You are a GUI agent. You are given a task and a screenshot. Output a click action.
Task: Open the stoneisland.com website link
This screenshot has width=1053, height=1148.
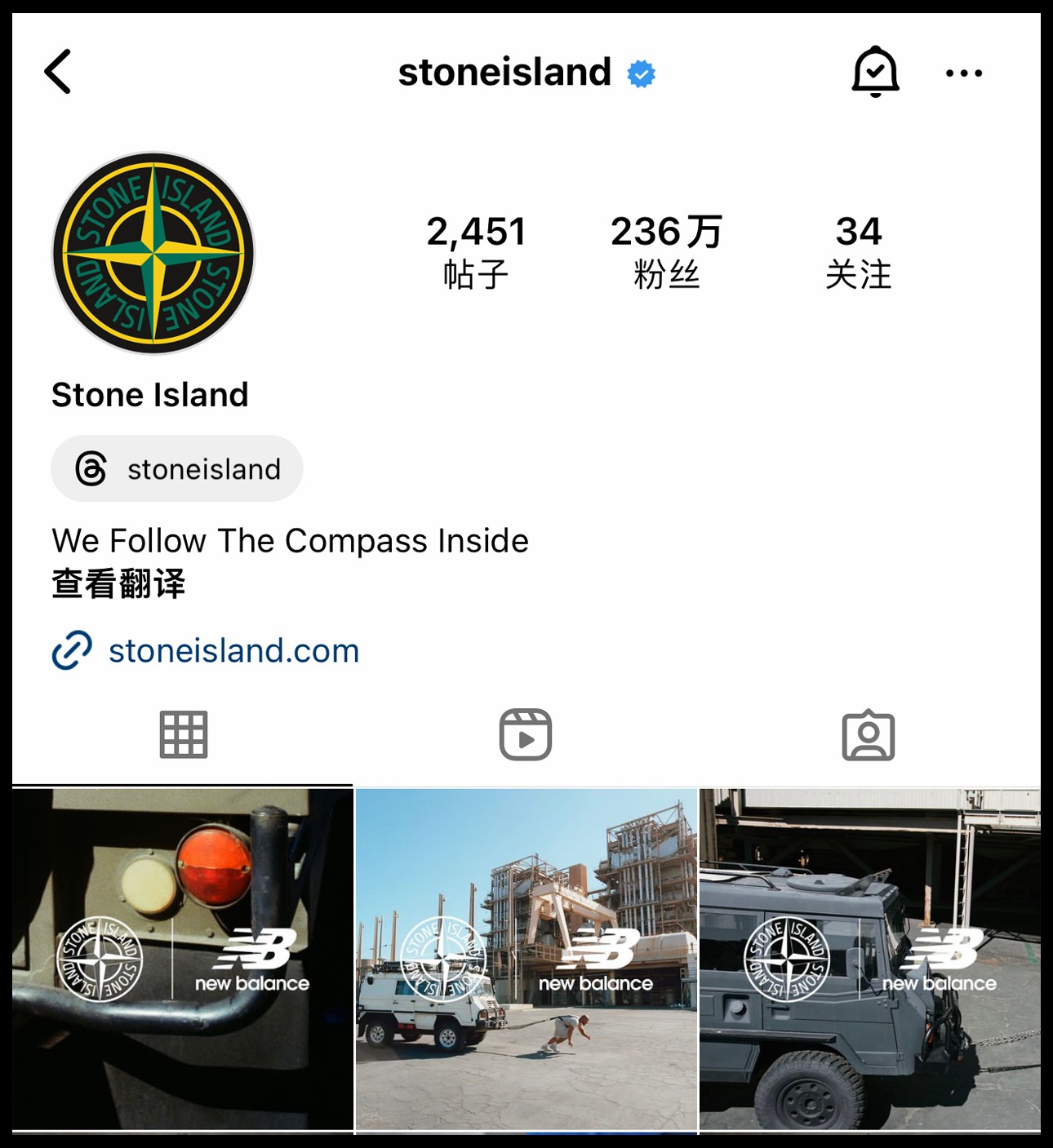[x=233, y=651]
